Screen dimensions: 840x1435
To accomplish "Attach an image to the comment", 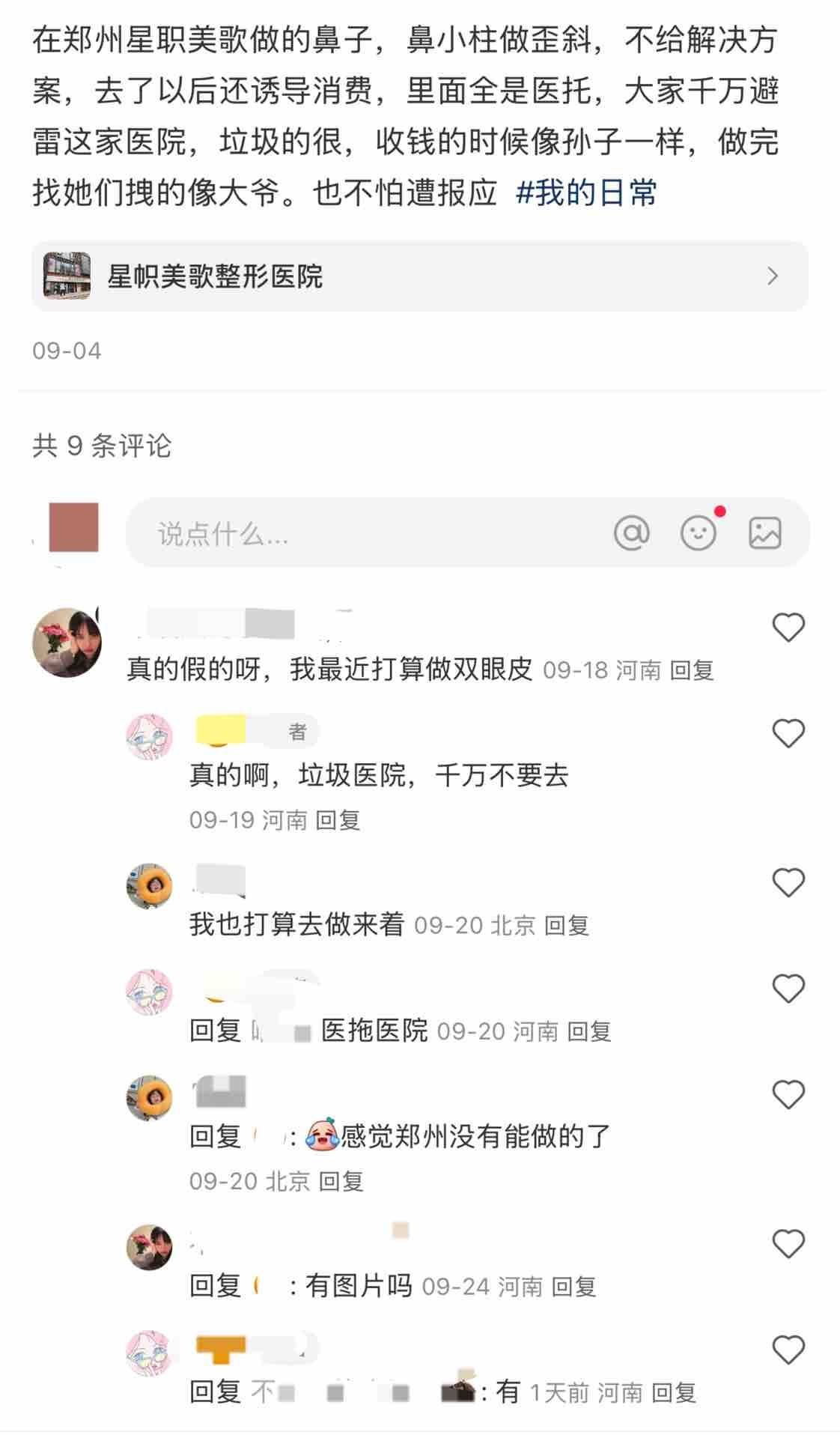I will [x=765, y=533].
